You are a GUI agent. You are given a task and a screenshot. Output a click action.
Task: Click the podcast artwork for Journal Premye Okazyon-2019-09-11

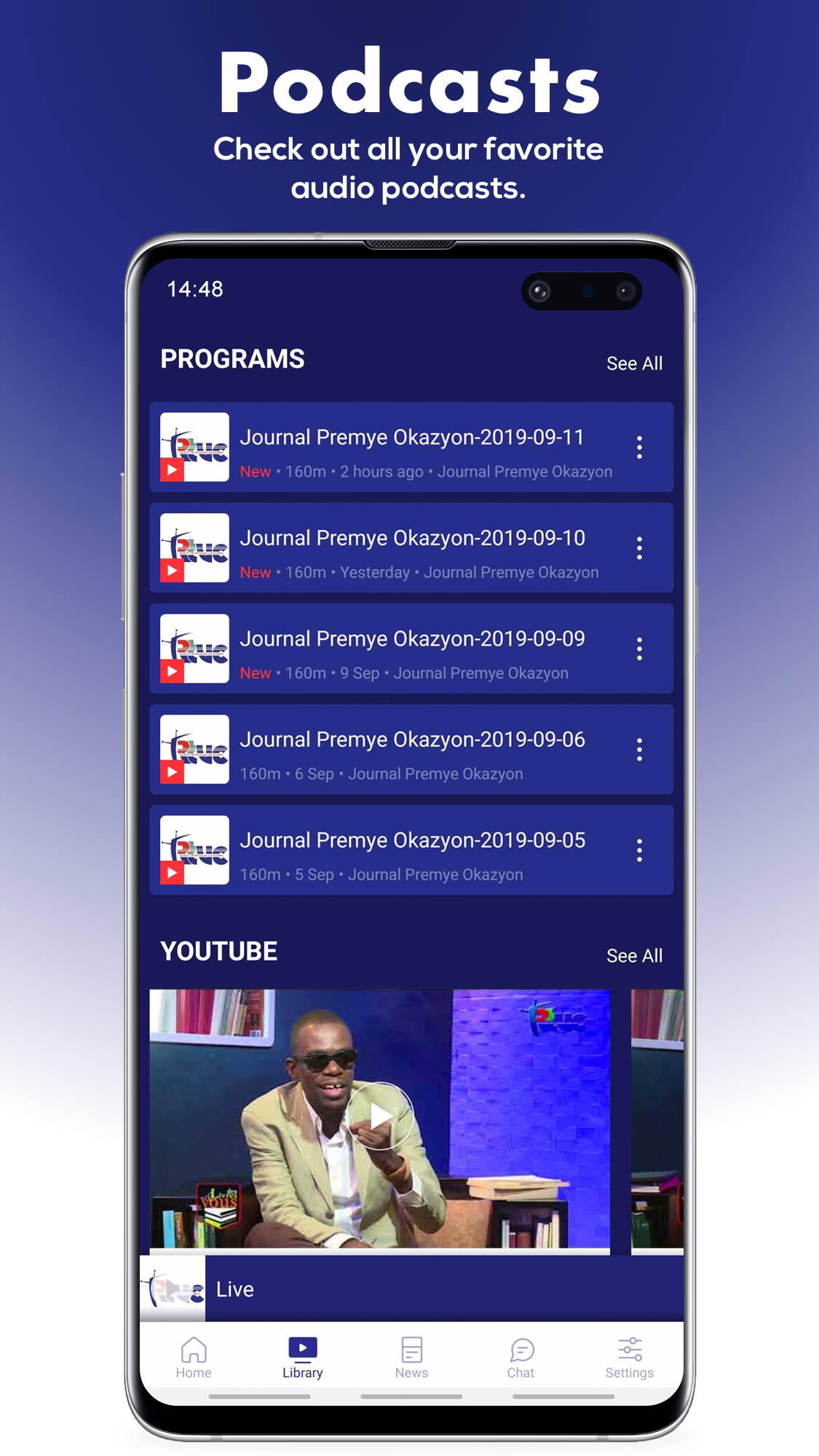193,448
